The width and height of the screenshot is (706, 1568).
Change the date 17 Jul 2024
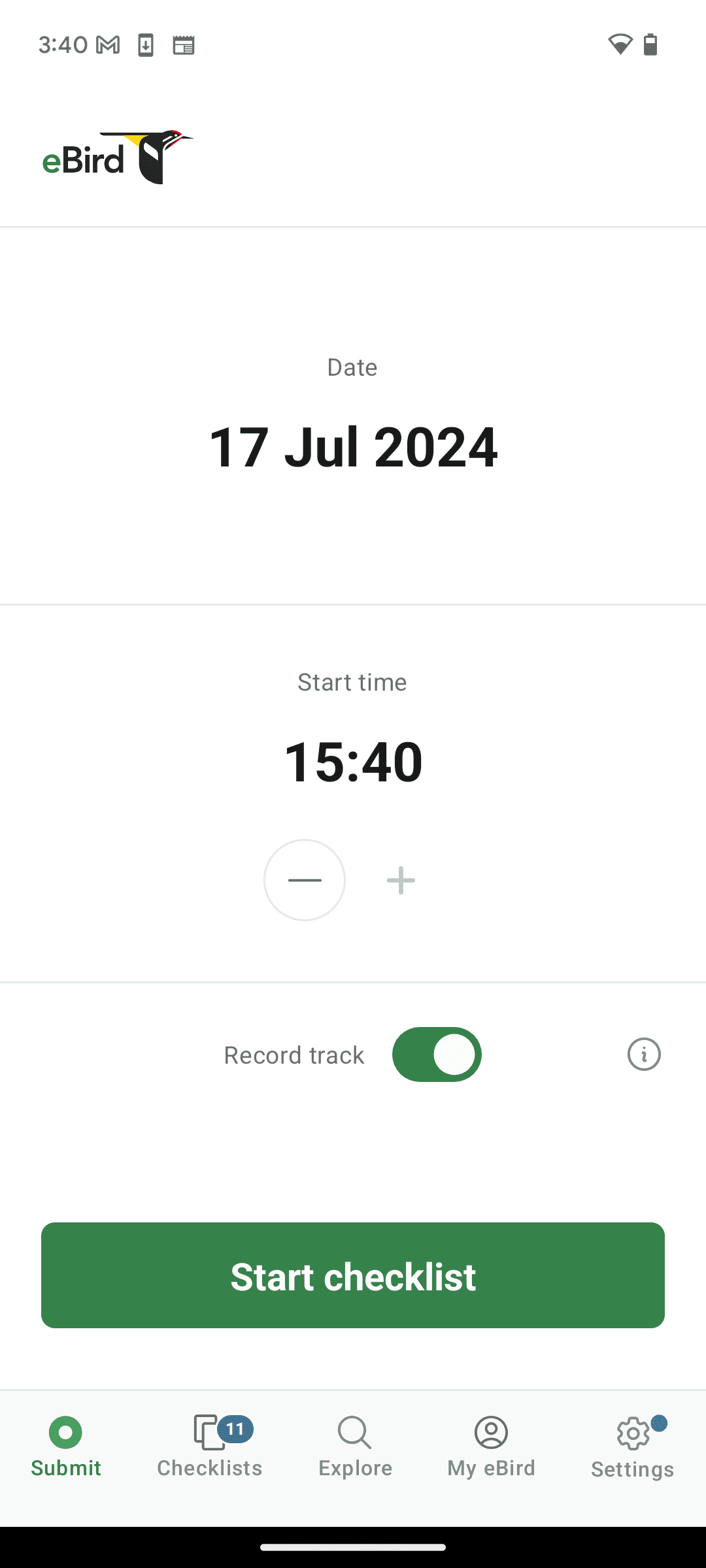353,447
